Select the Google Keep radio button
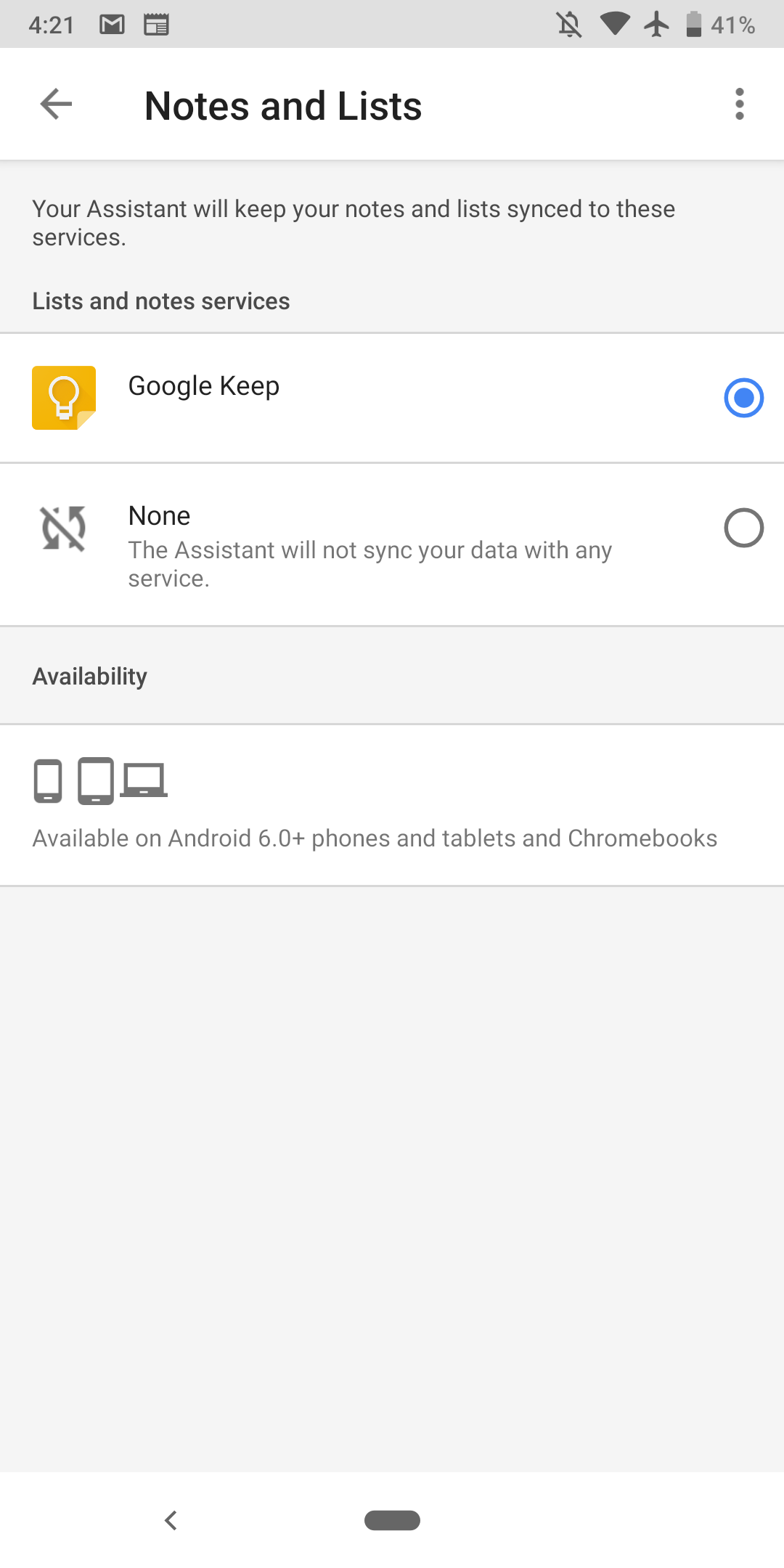This screenshot has width=784, height=1568. (x=743, y=398)
